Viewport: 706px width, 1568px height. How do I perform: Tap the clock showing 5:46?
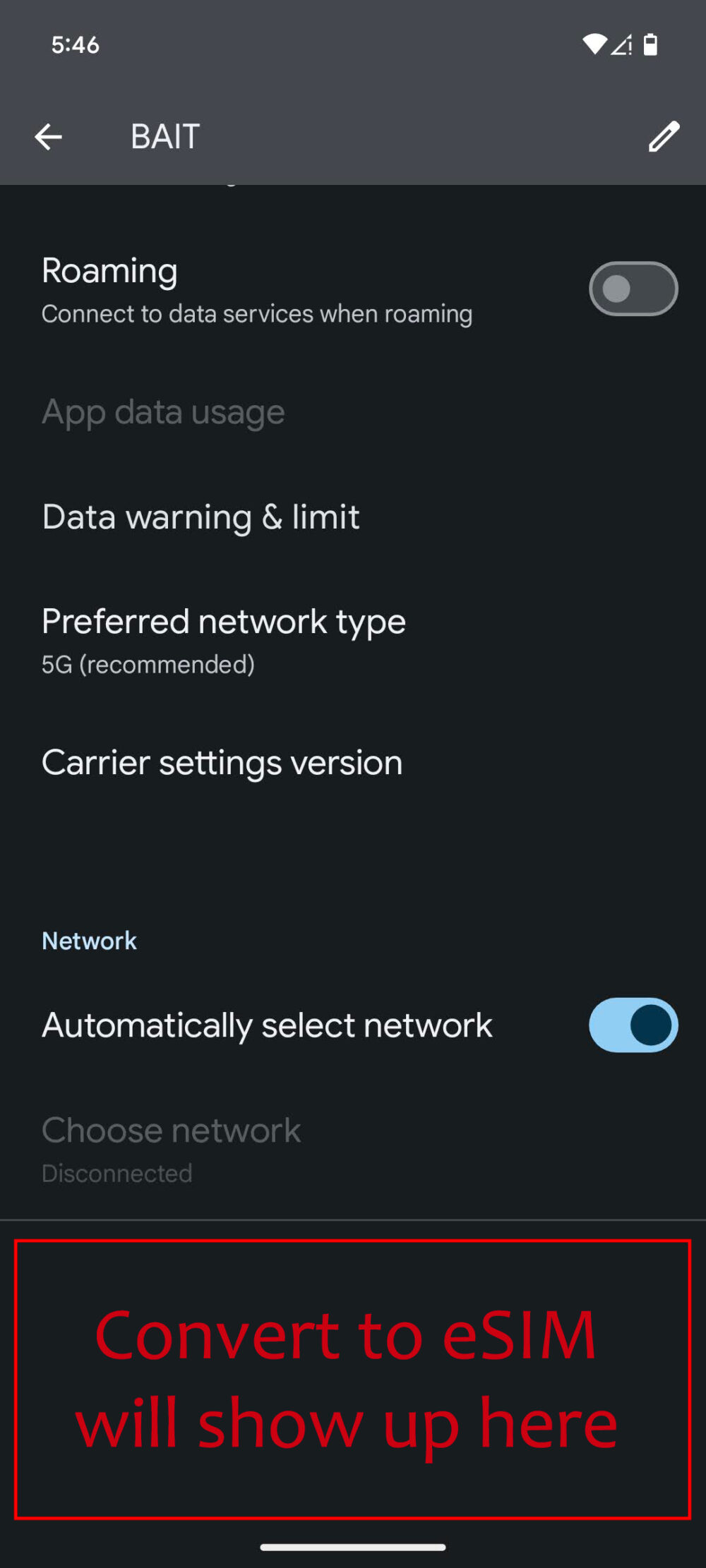(75, 44)
